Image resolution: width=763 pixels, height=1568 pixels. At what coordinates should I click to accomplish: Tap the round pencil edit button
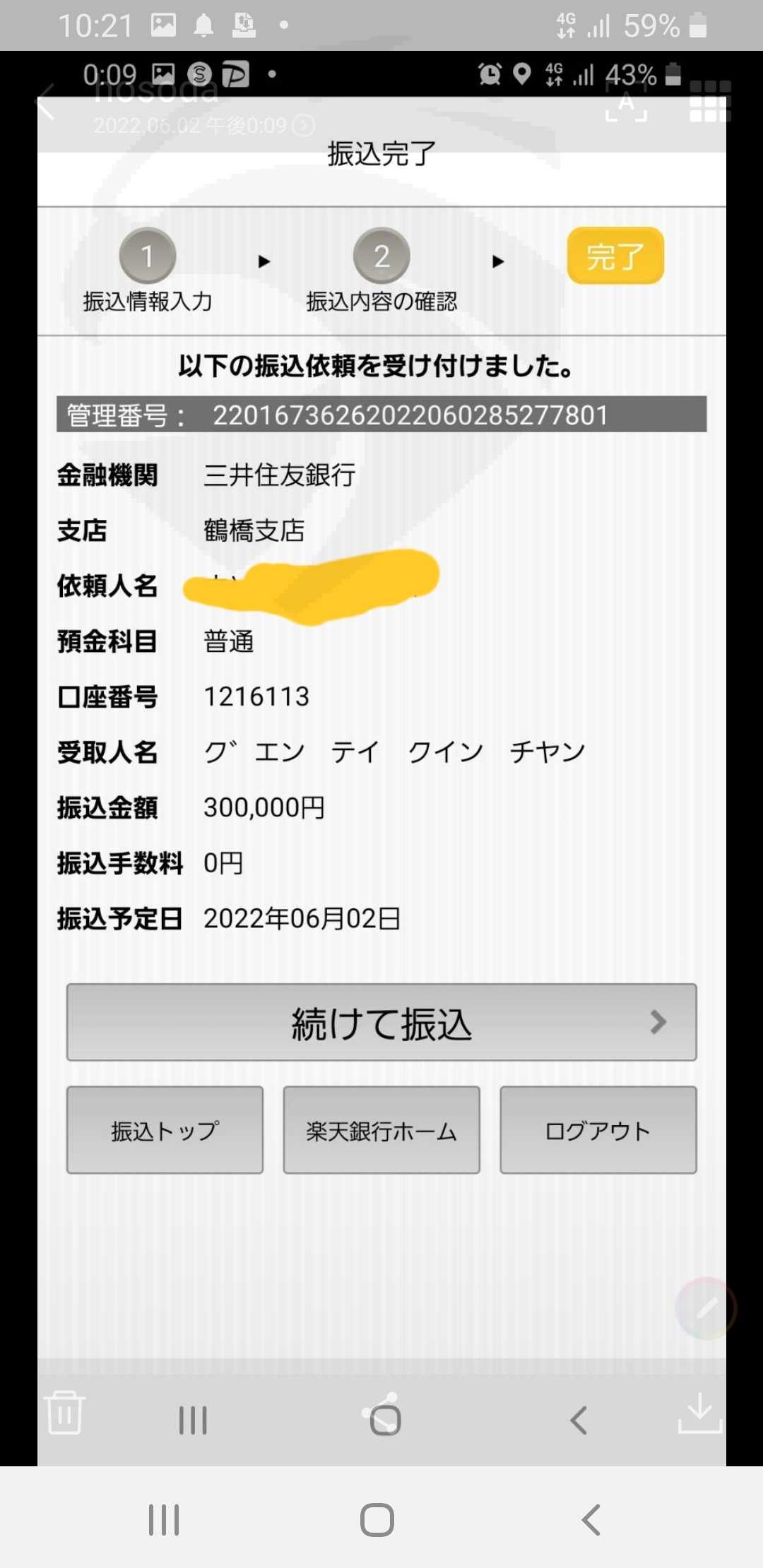tap(705, 1309)
